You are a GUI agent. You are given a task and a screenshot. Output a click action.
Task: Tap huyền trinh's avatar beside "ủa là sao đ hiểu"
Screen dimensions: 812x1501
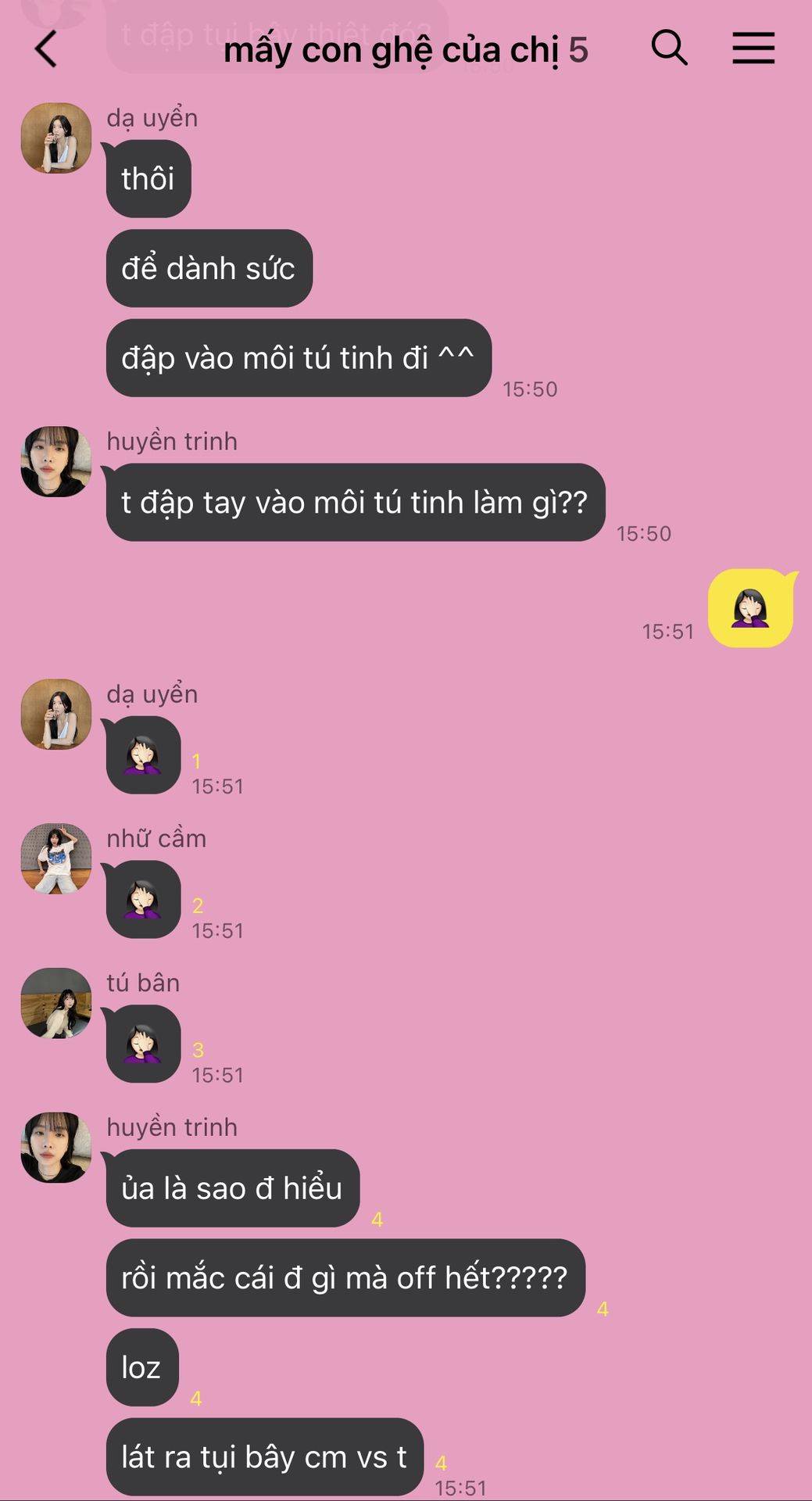56,1147
